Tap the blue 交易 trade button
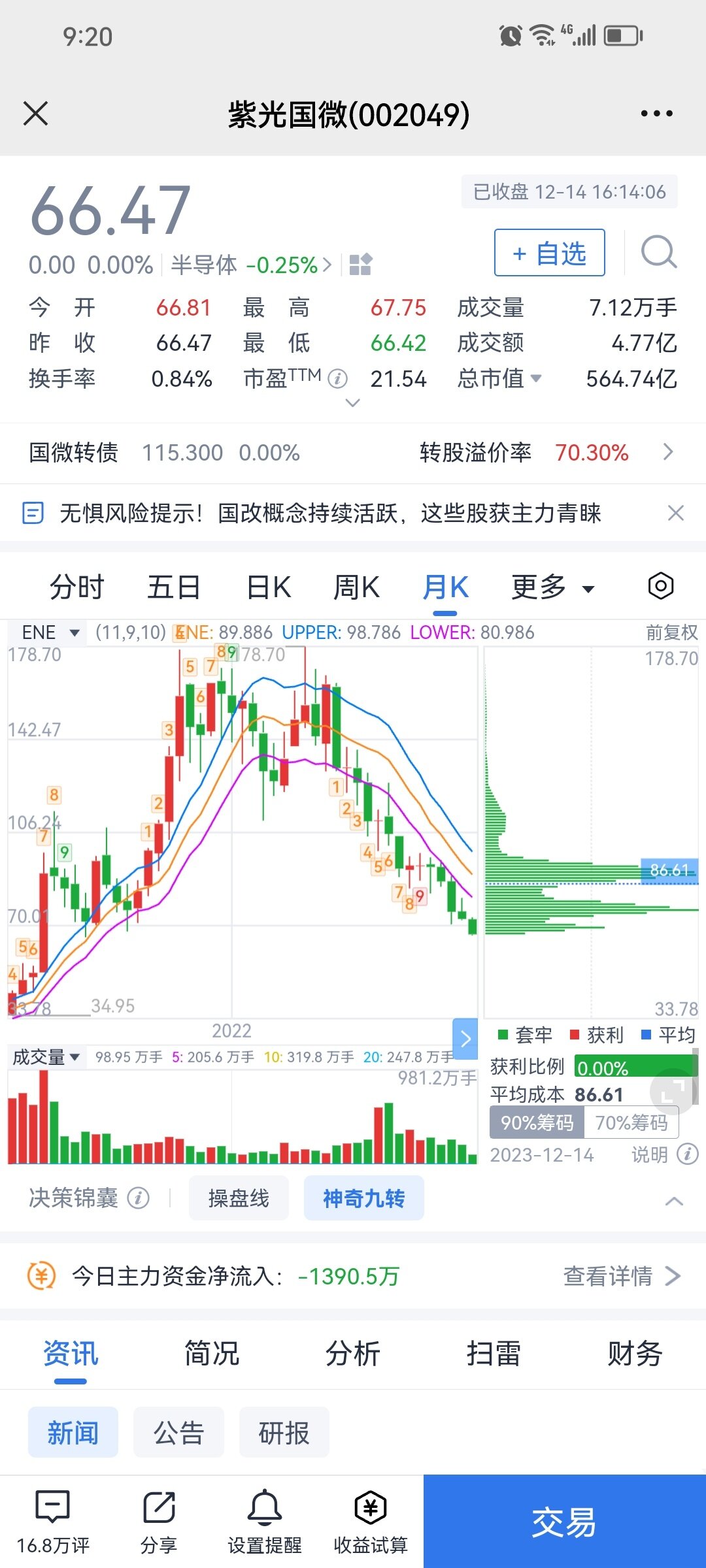The width and height of the screenshot is (706, 1568). [564, 1521]
